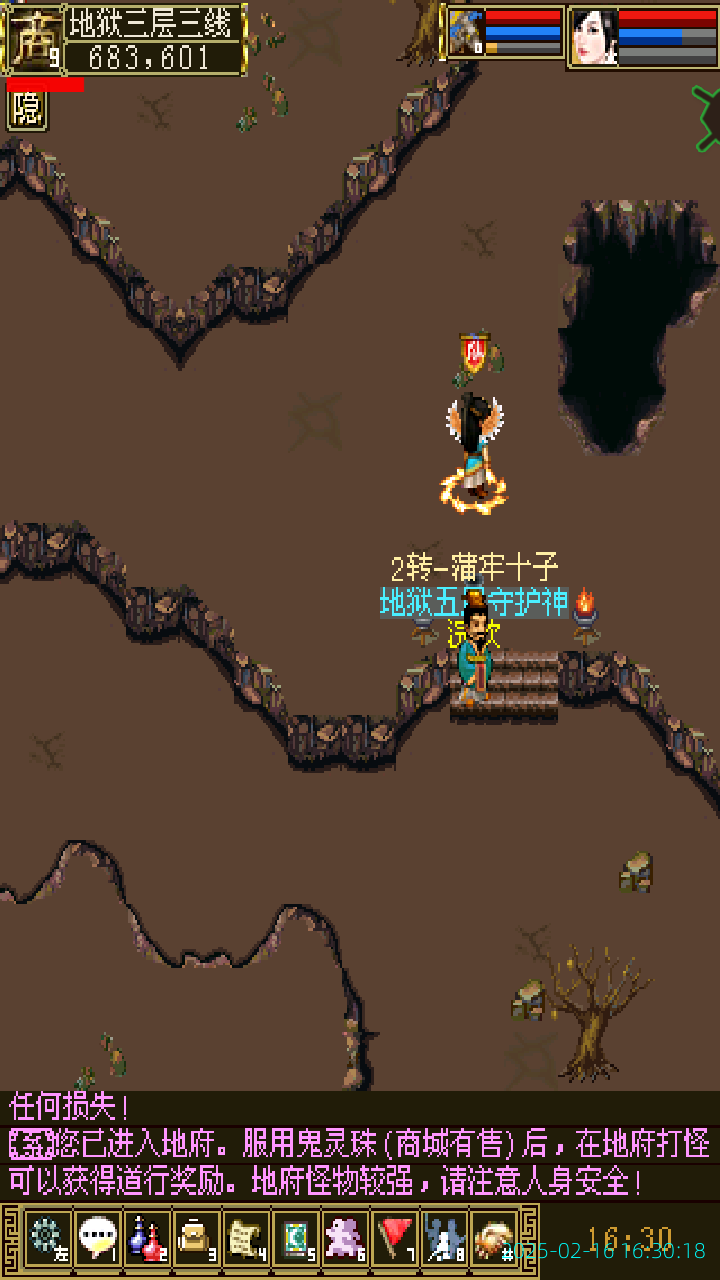Open the backpack inventory
Screen dimensions: 720x1280
(x=196, y=1238)
